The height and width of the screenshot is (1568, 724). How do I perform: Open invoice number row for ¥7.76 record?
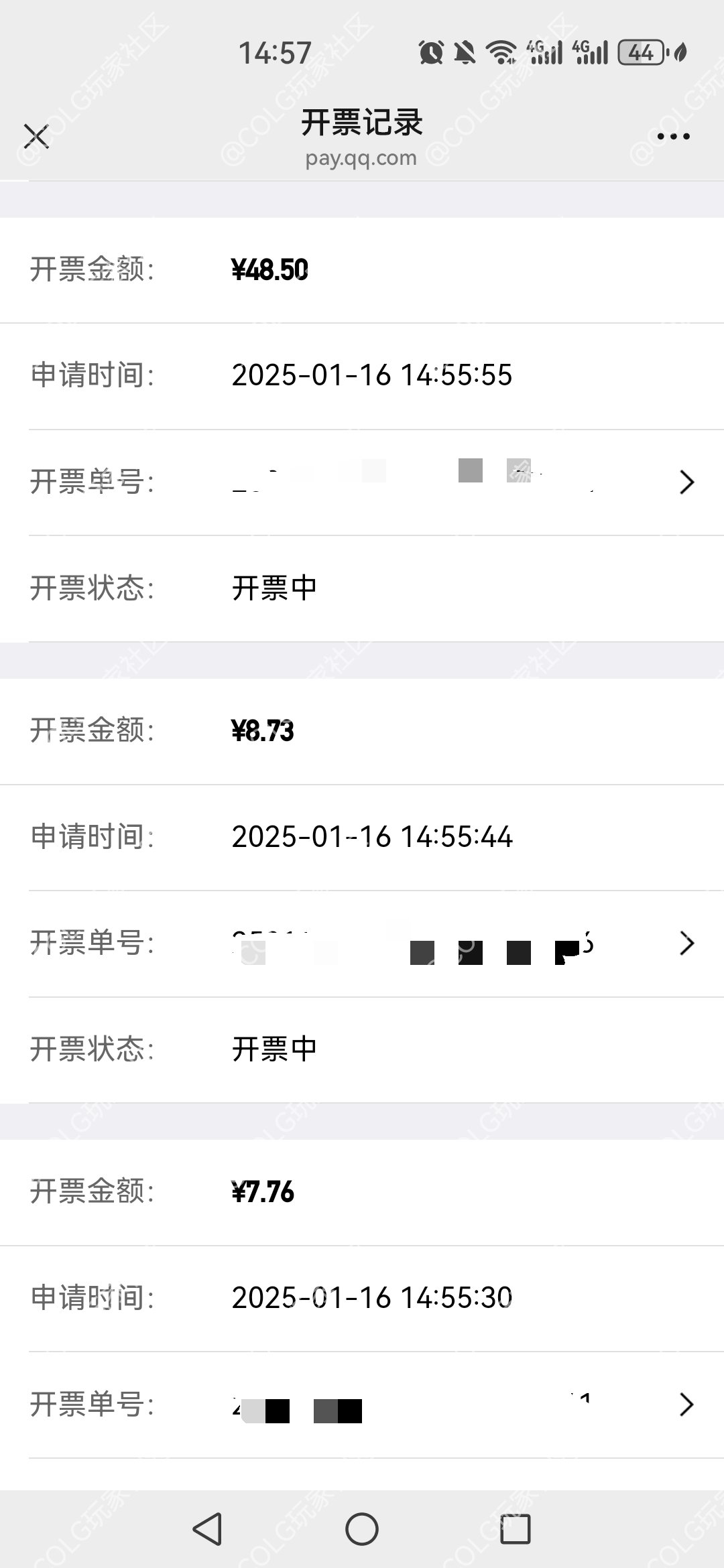[362, 1404]
